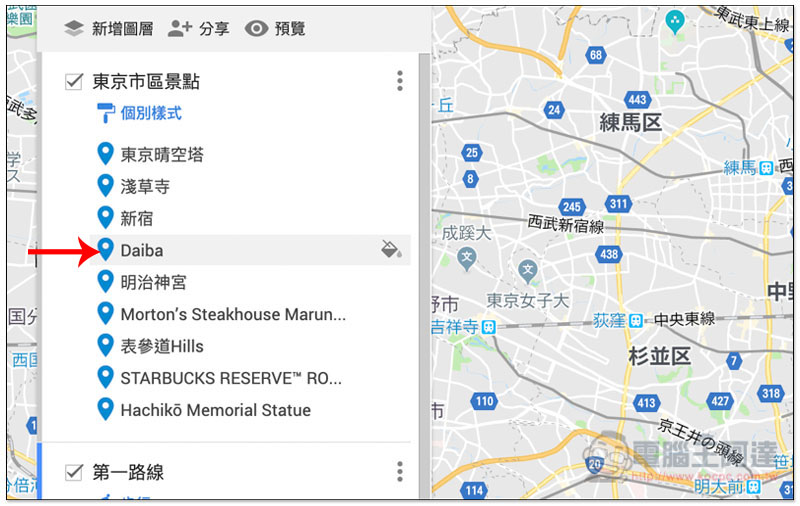The height and width of the screenshot is (506, 800).
Task: Select the 淺草寺 place
Action: click(x=145, y=186)
